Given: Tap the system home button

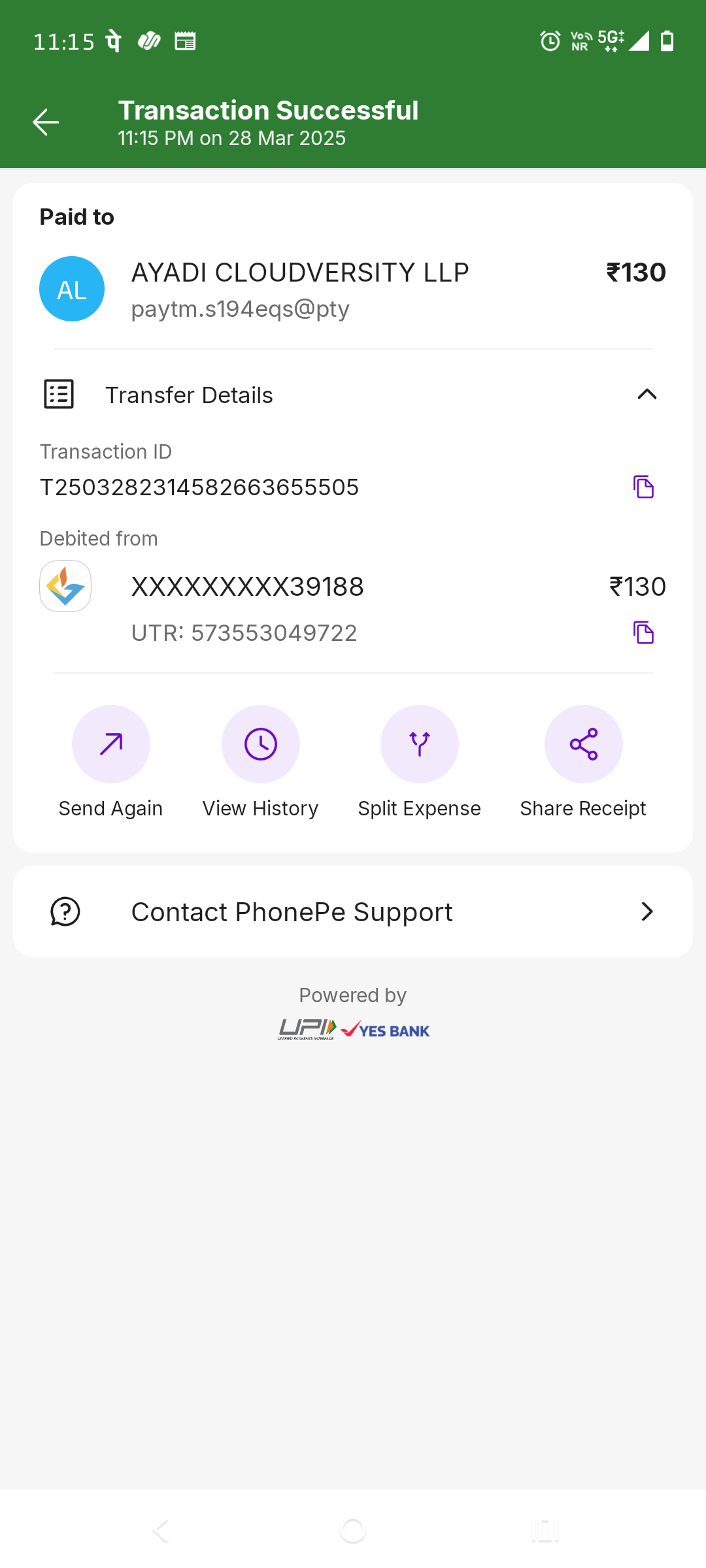Looking at the screenshot, I should [353, 1530].
